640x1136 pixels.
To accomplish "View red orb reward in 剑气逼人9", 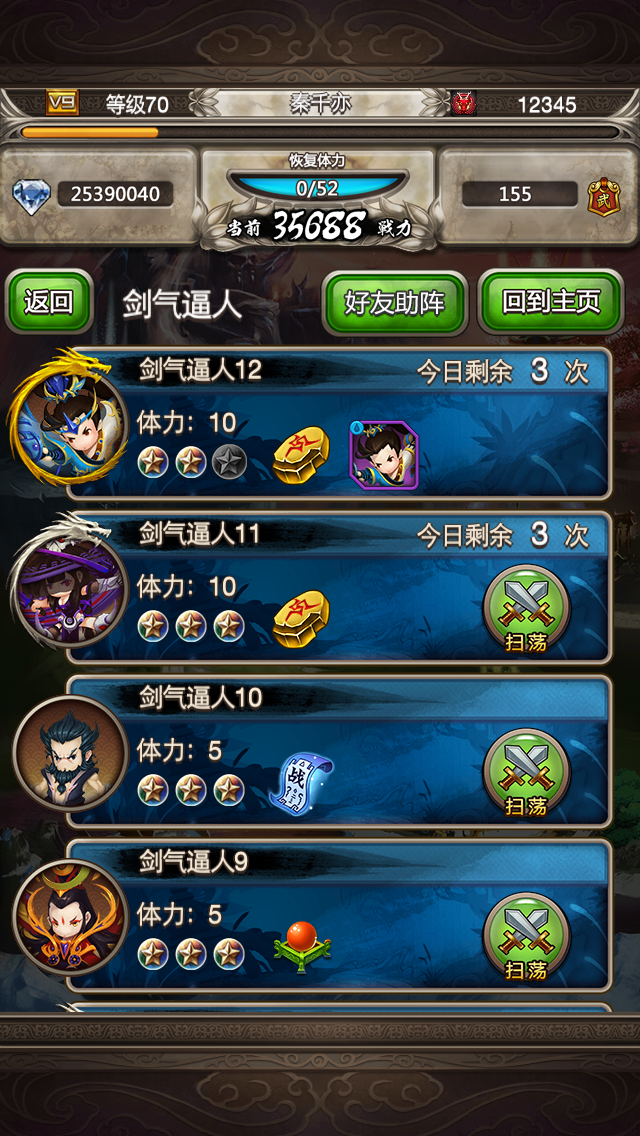I will 302,946.
